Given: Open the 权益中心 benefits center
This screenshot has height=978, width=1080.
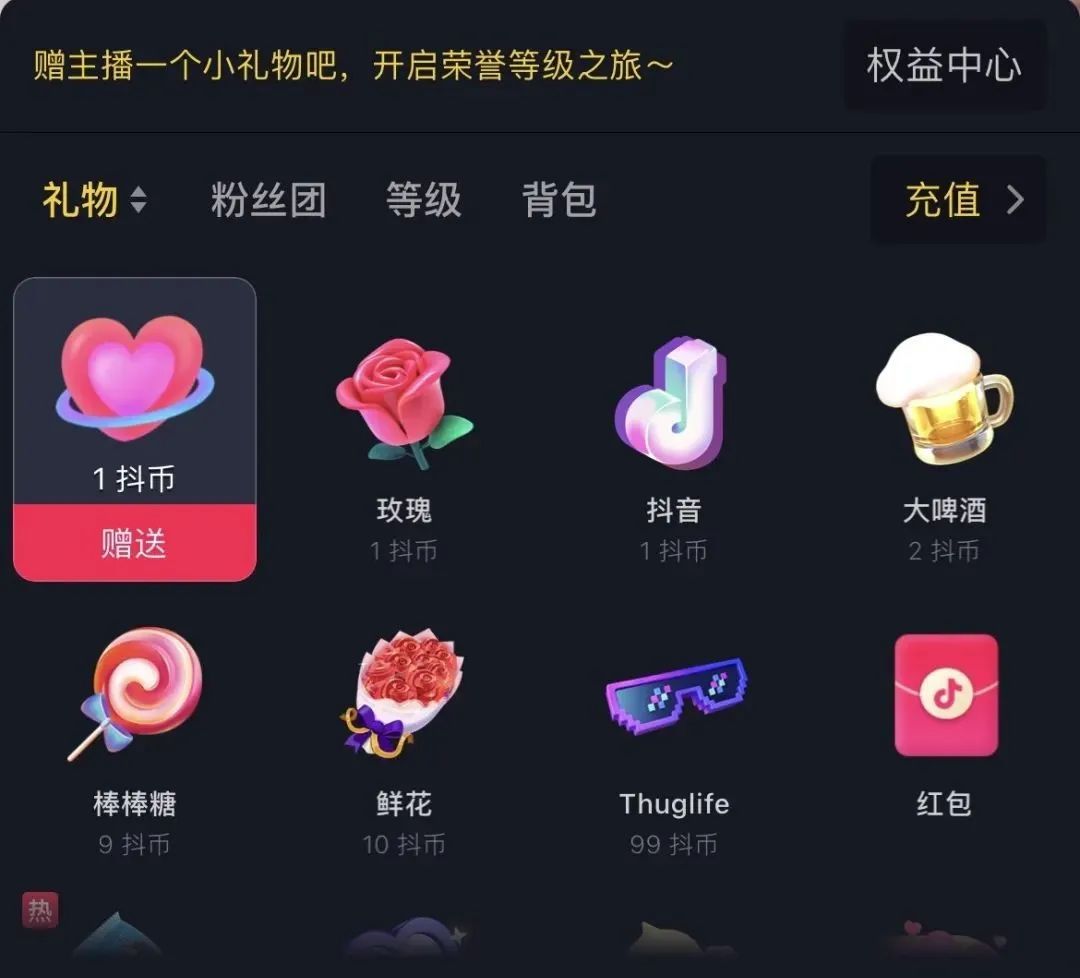Looking at the screenshot, I should (x=944, y=66).
